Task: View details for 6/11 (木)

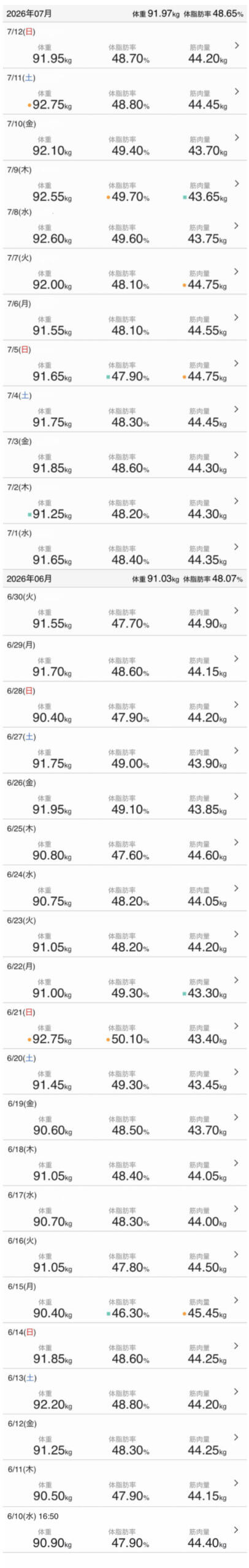Action: tap(124, 1483)
